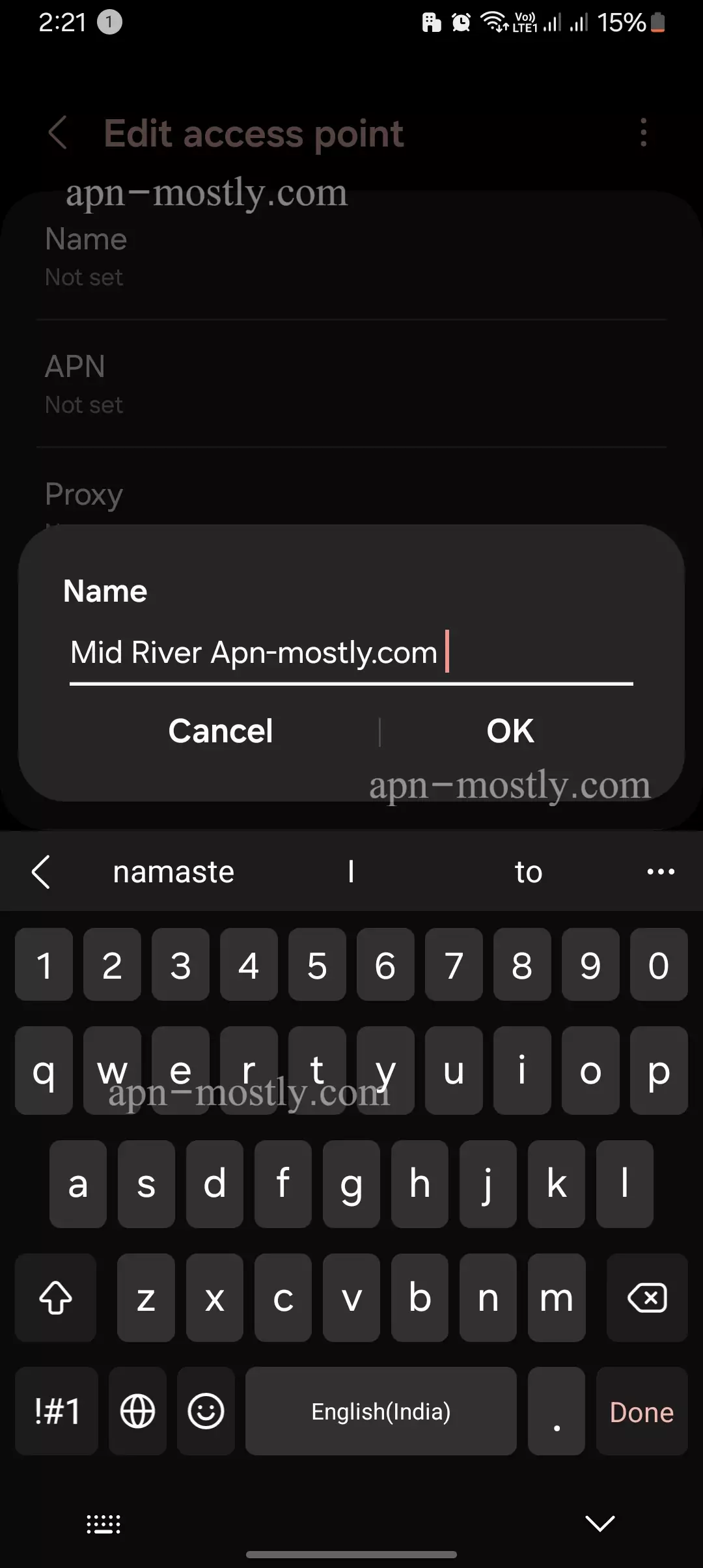
Task: Switch to the symbols keyboard
Action: pyautogui.click(x=57, y=1411)
